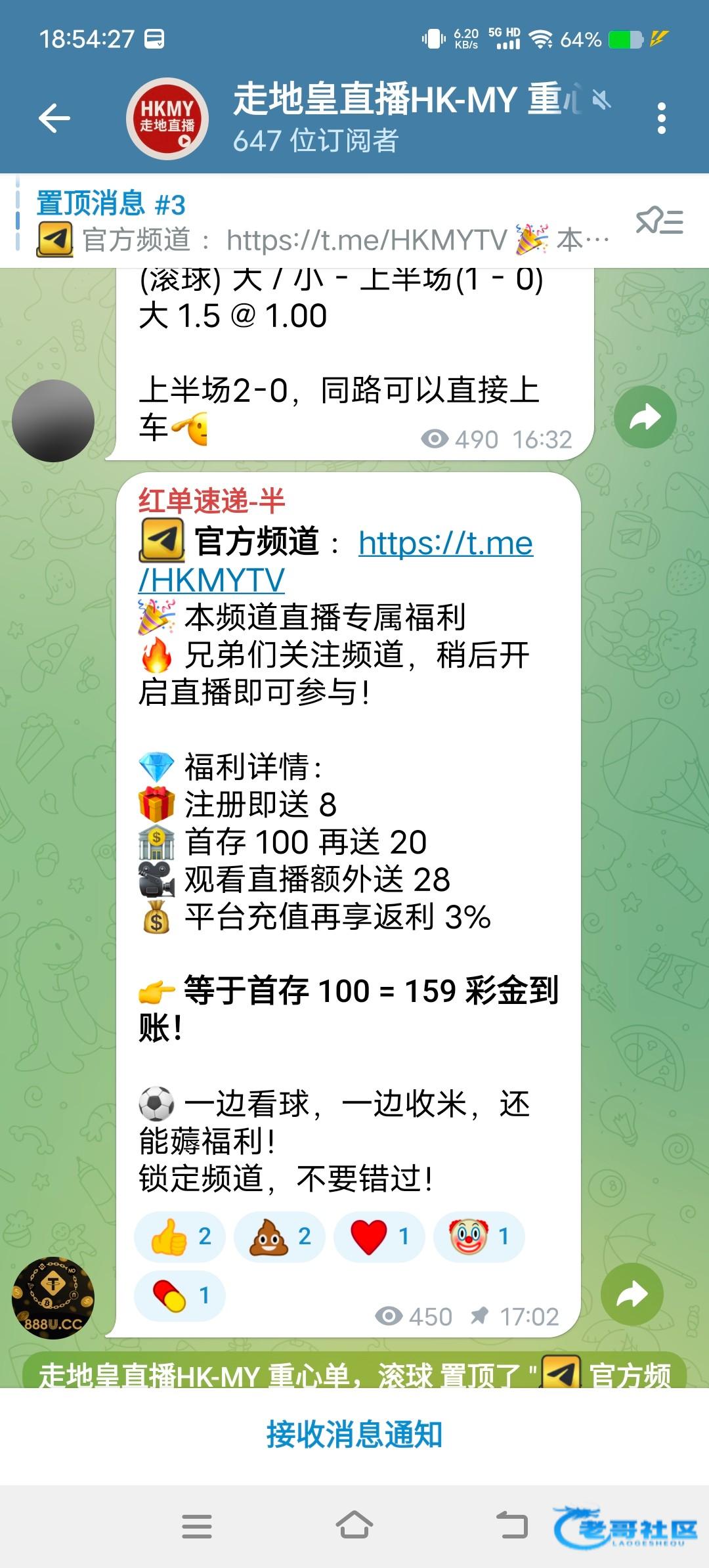Tap the poop reaction chip
Image resolution: width=709 pixels, height=1568 pixels.
click(x=280, y=1237)
